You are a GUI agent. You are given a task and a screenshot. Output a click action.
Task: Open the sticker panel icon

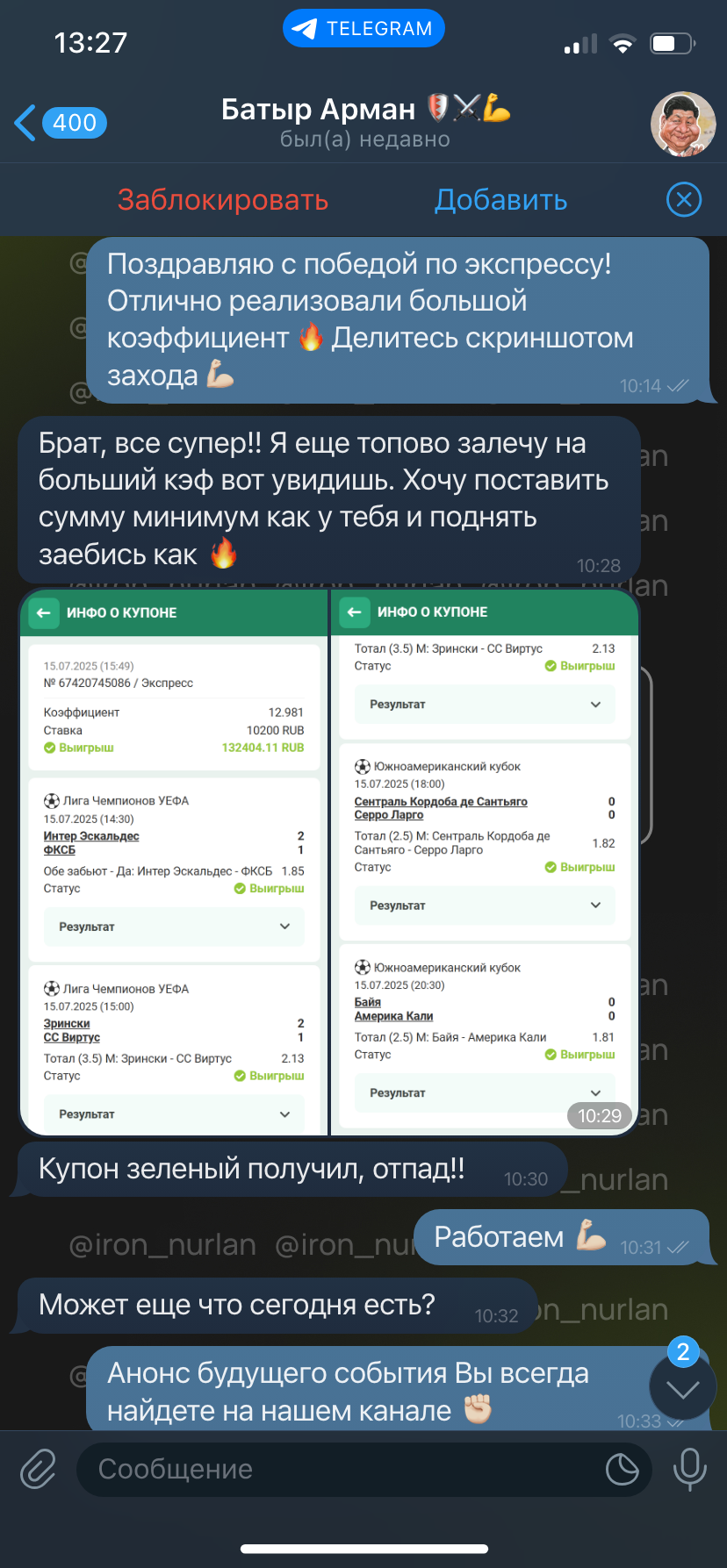(x=623, y=1469)
